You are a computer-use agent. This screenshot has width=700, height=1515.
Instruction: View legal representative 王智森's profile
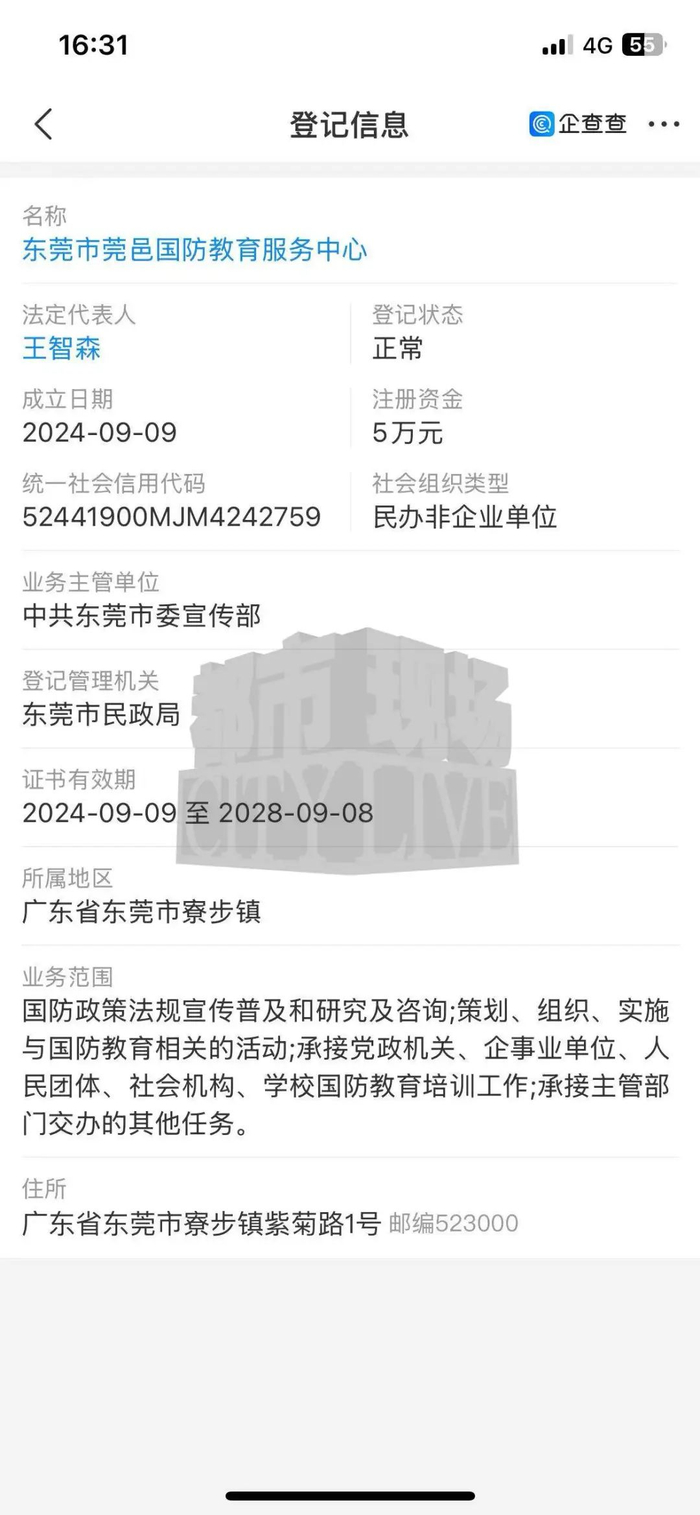(x=62, y=348)
